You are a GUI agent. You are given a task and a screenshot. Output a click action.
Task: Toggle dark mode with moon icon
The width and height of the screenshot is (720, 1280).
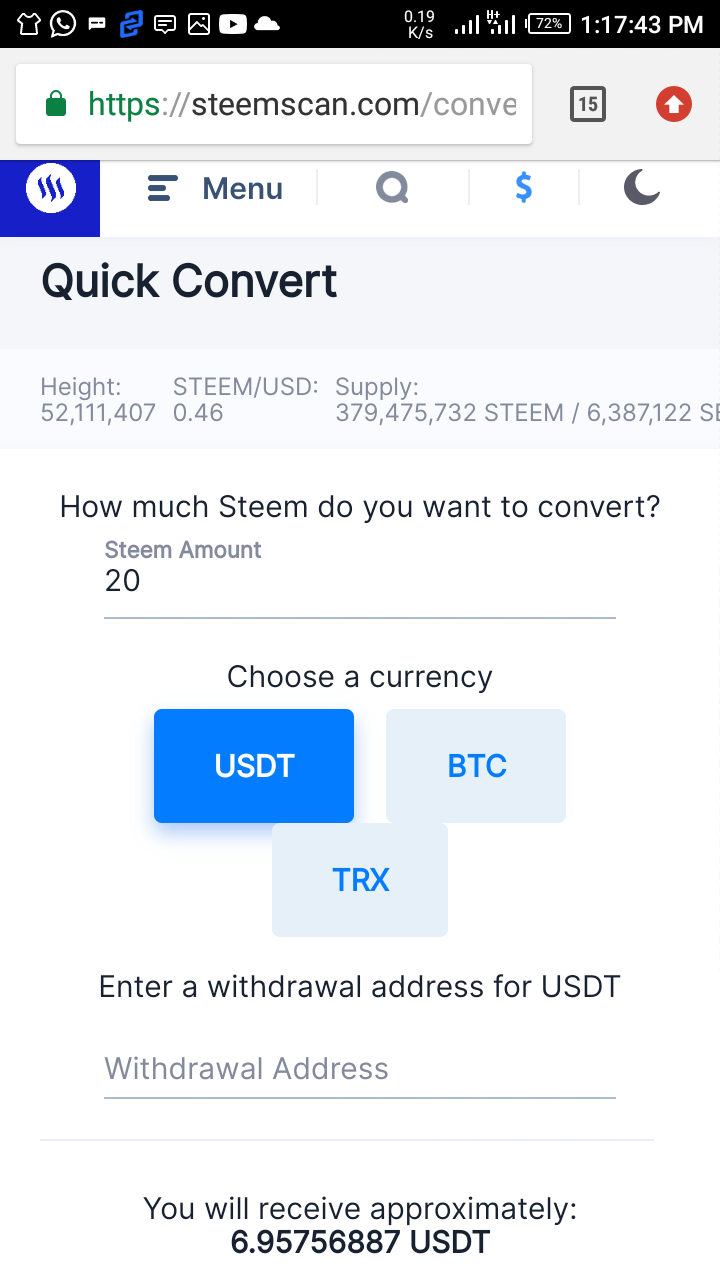(642, 188)
